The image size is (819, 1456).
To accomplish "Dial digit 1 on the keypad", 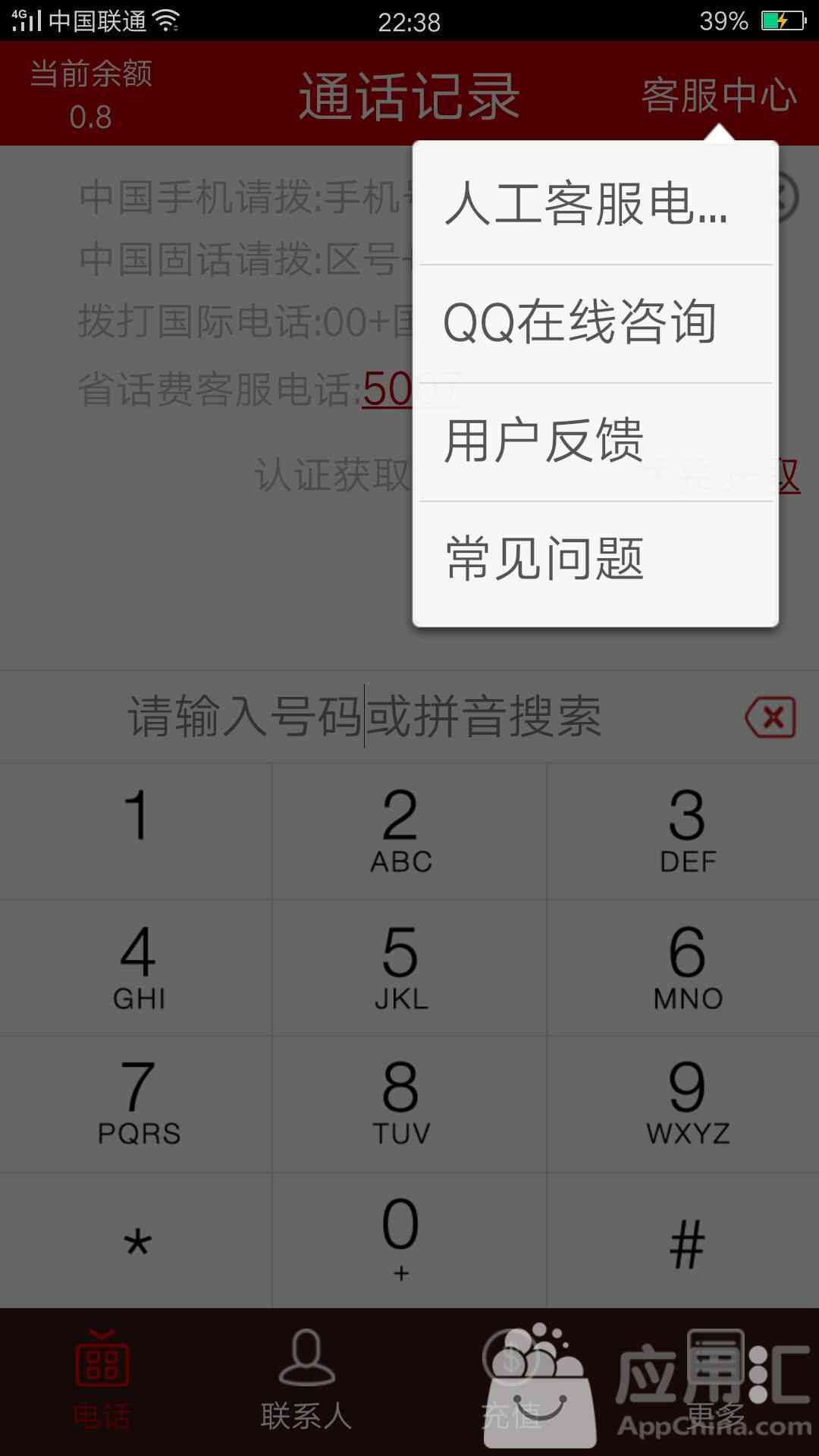I will tap(136, 830).
